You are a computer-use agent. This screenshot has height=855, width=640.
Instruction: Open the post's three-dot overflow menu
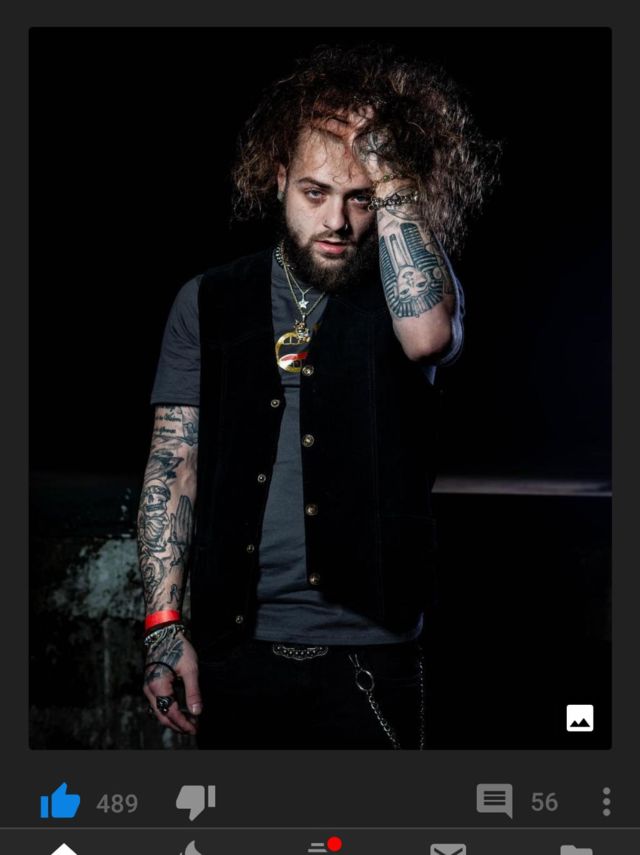click(x=606, y=801)
